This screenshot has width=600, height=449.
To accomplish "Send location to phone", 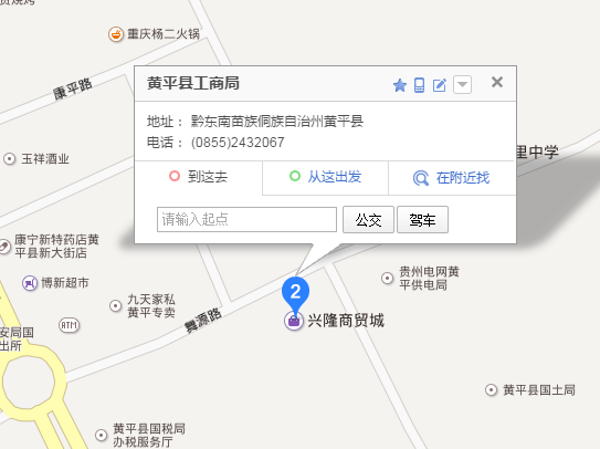I will pyautogui.click(x=420, y=85).
